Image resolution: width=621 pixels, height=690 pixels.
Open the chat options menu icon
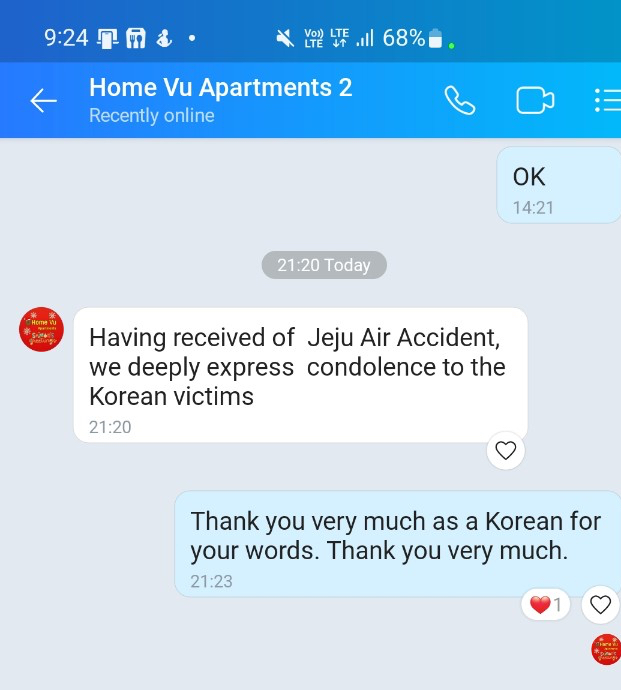pyautogui.click(x=607, y=101)
